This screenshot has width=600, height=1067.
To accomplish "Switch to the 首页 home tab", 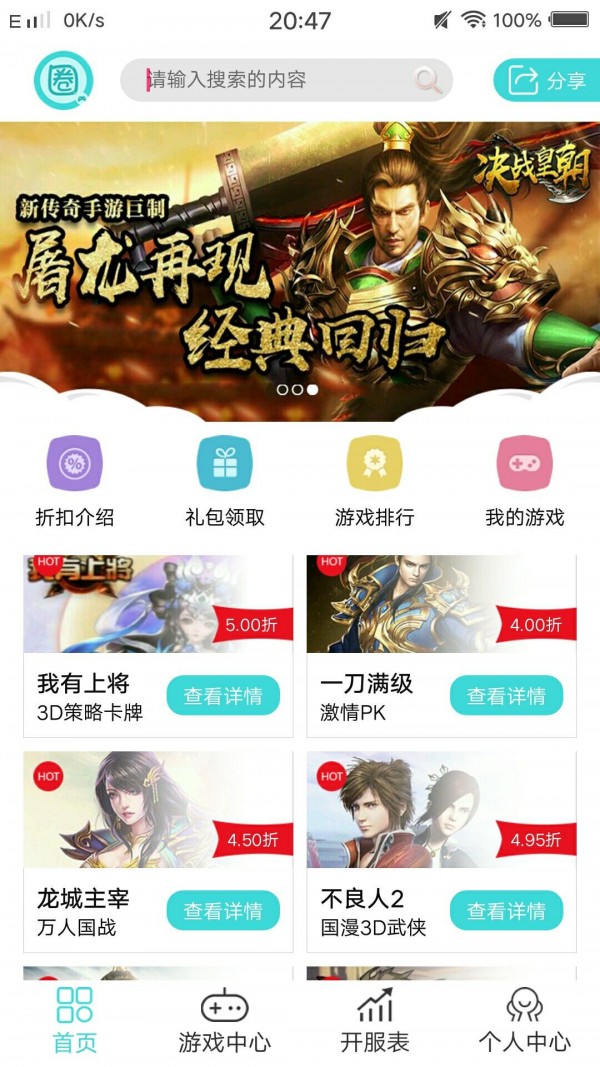I will pyautogui.click(x=75, y=1020).
